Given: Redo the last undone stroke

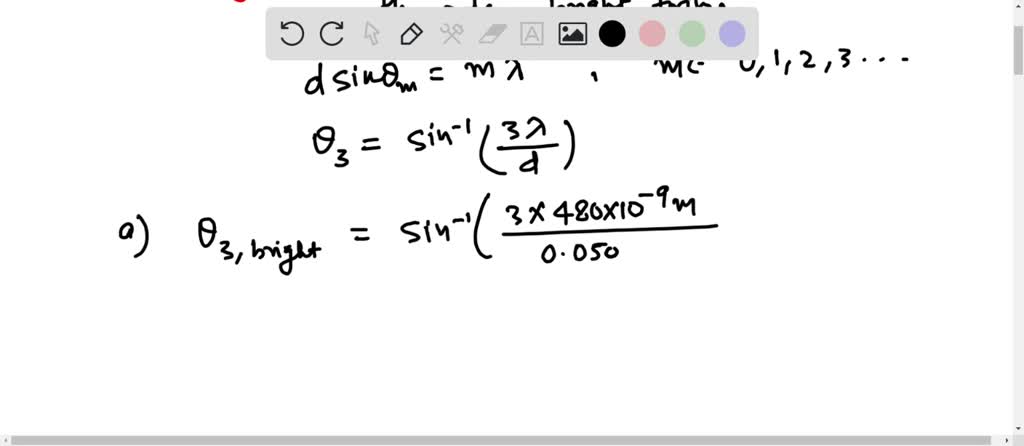Looking at the screenshot, I should pos(331,34).
